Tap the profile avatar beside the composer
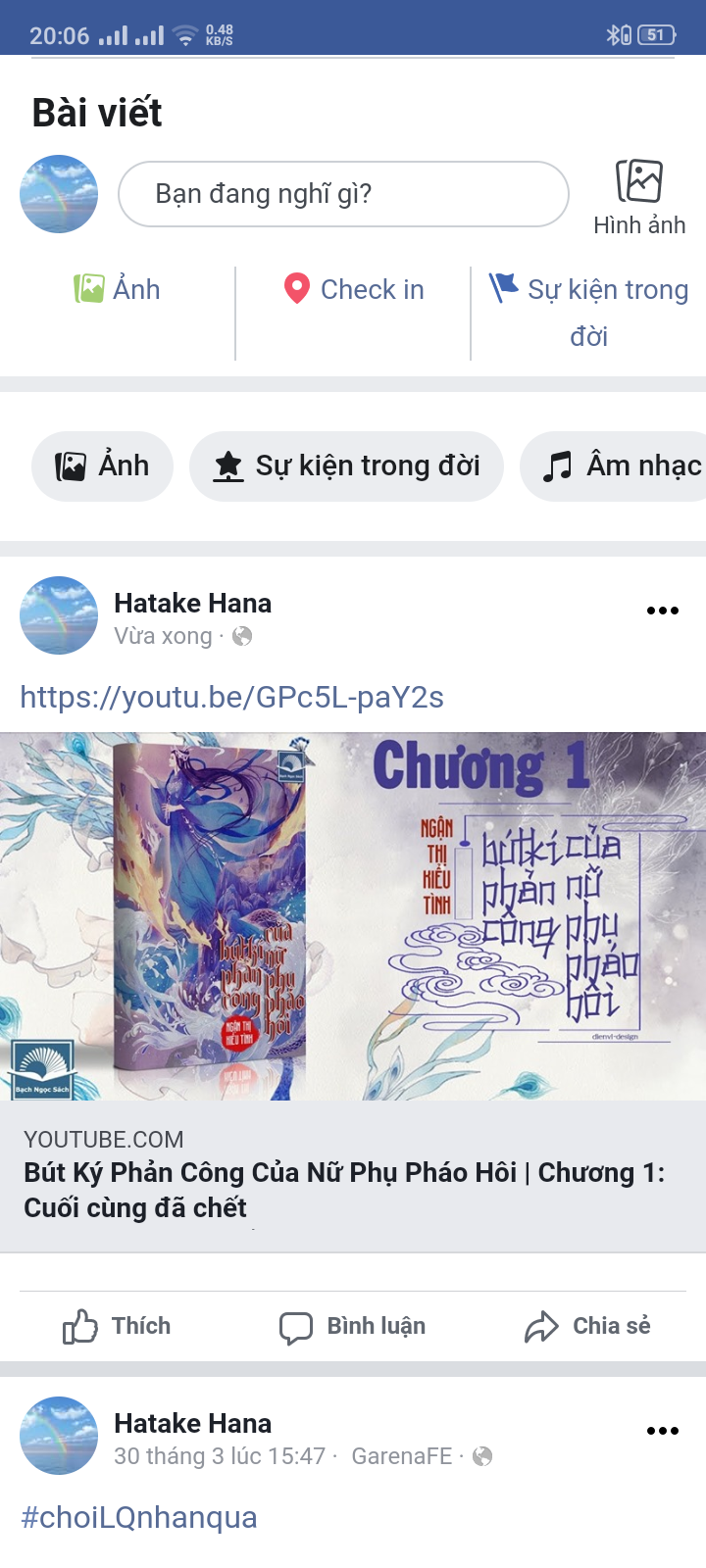The width and height of the screenshot is (706, 1568). [x=59, y=194]
